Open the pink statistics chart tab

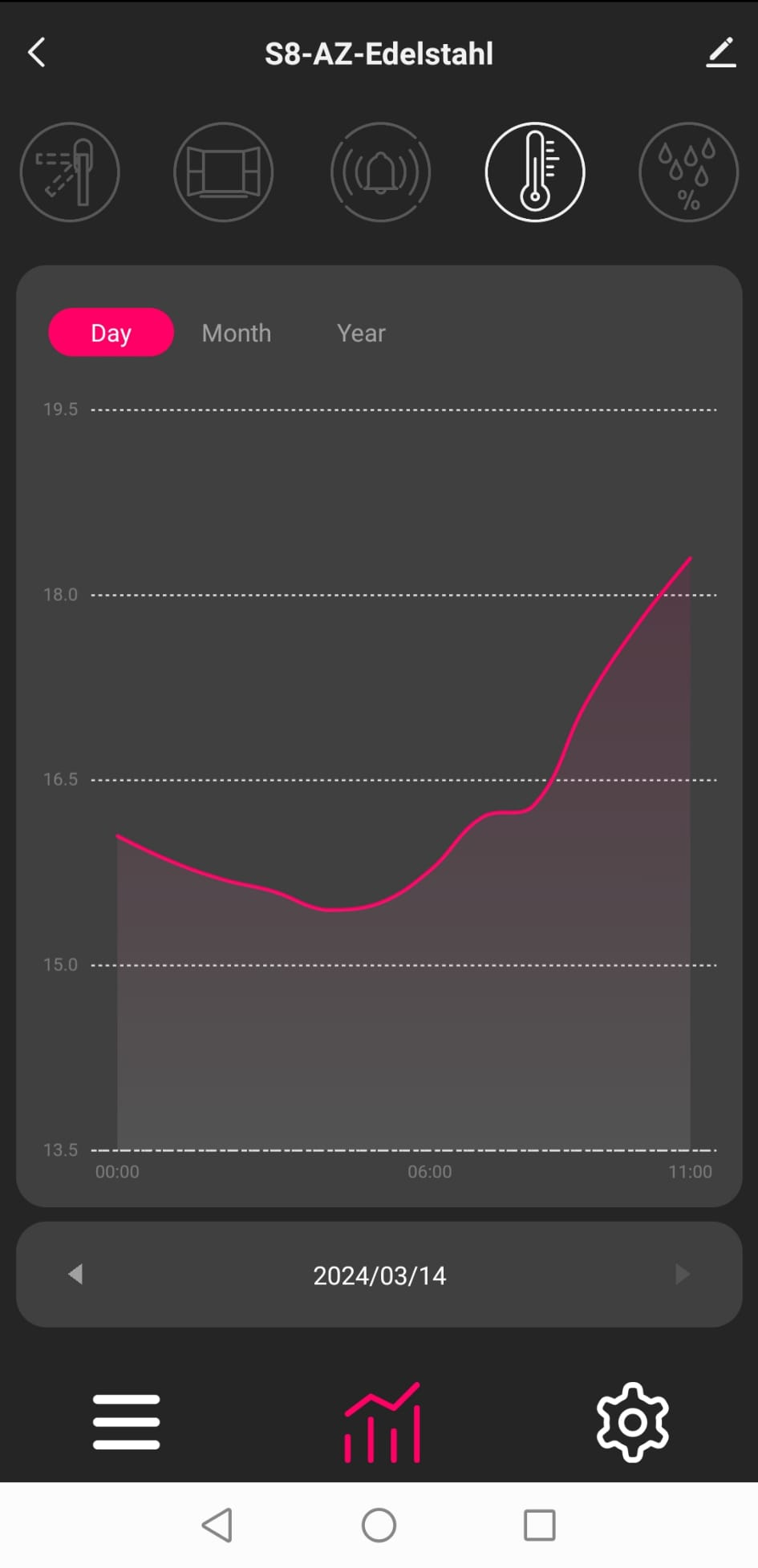tap(383, 1422)
